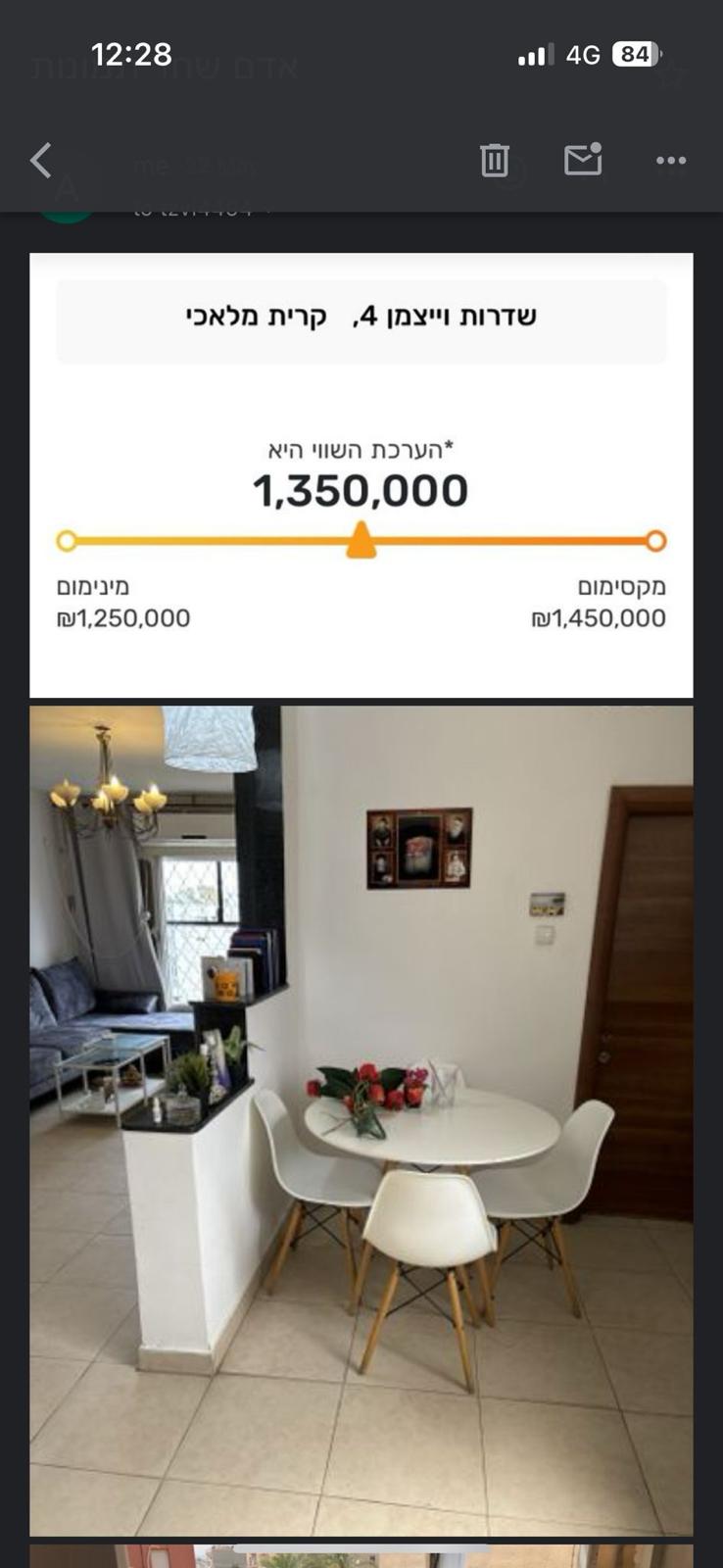Open the property valuation image
Viewport: 723px width, 1568px height.
(361, 475)
